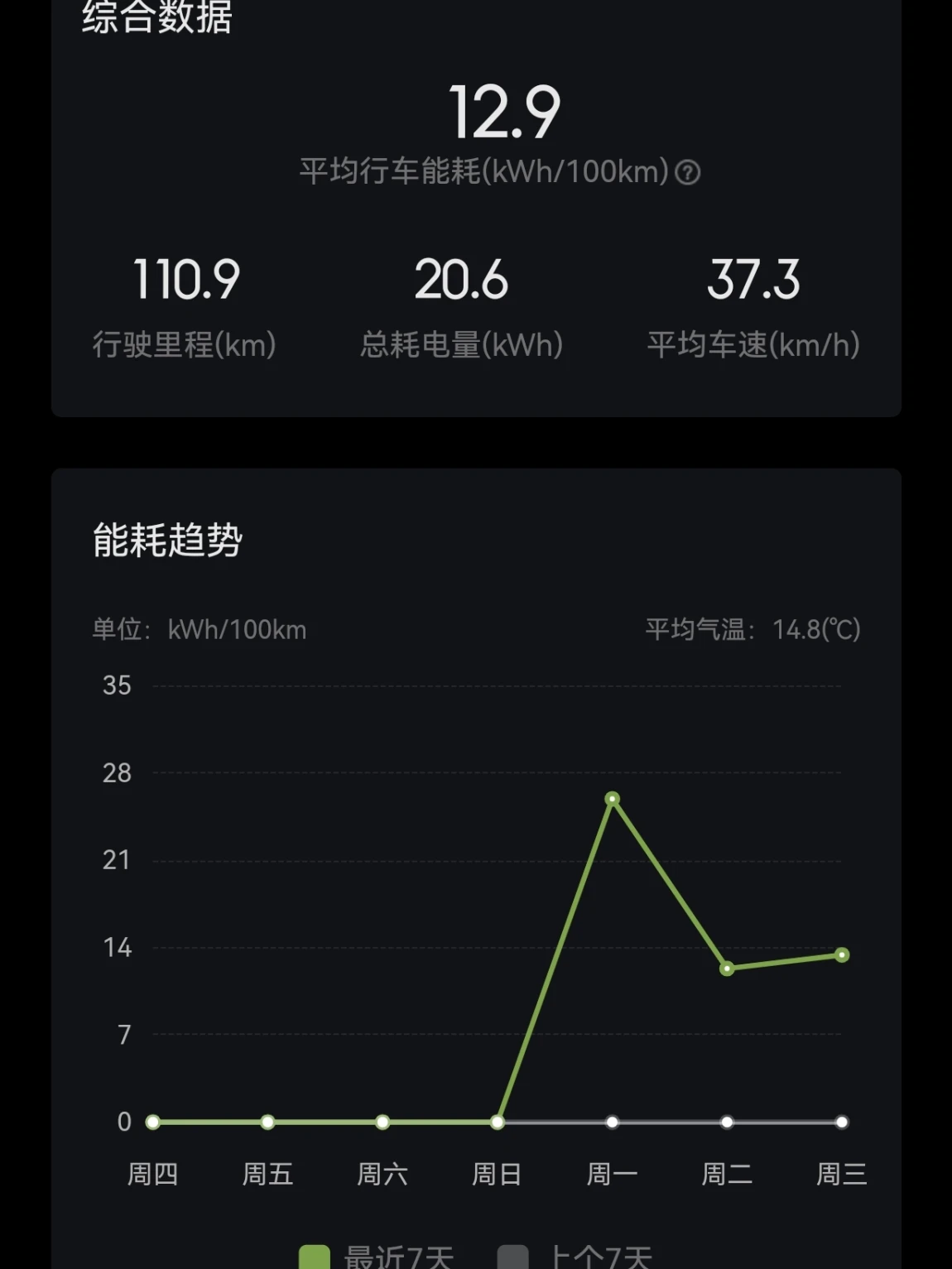Select the 周二 data point on chart
952x1269 pixels.
727,968
